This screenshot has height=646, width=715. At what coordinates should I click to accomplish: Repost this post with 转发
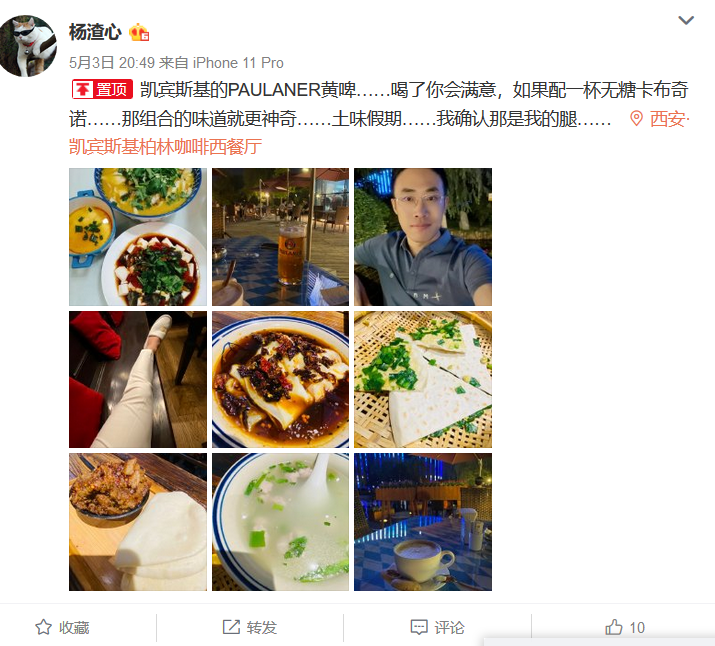point(249,627)
